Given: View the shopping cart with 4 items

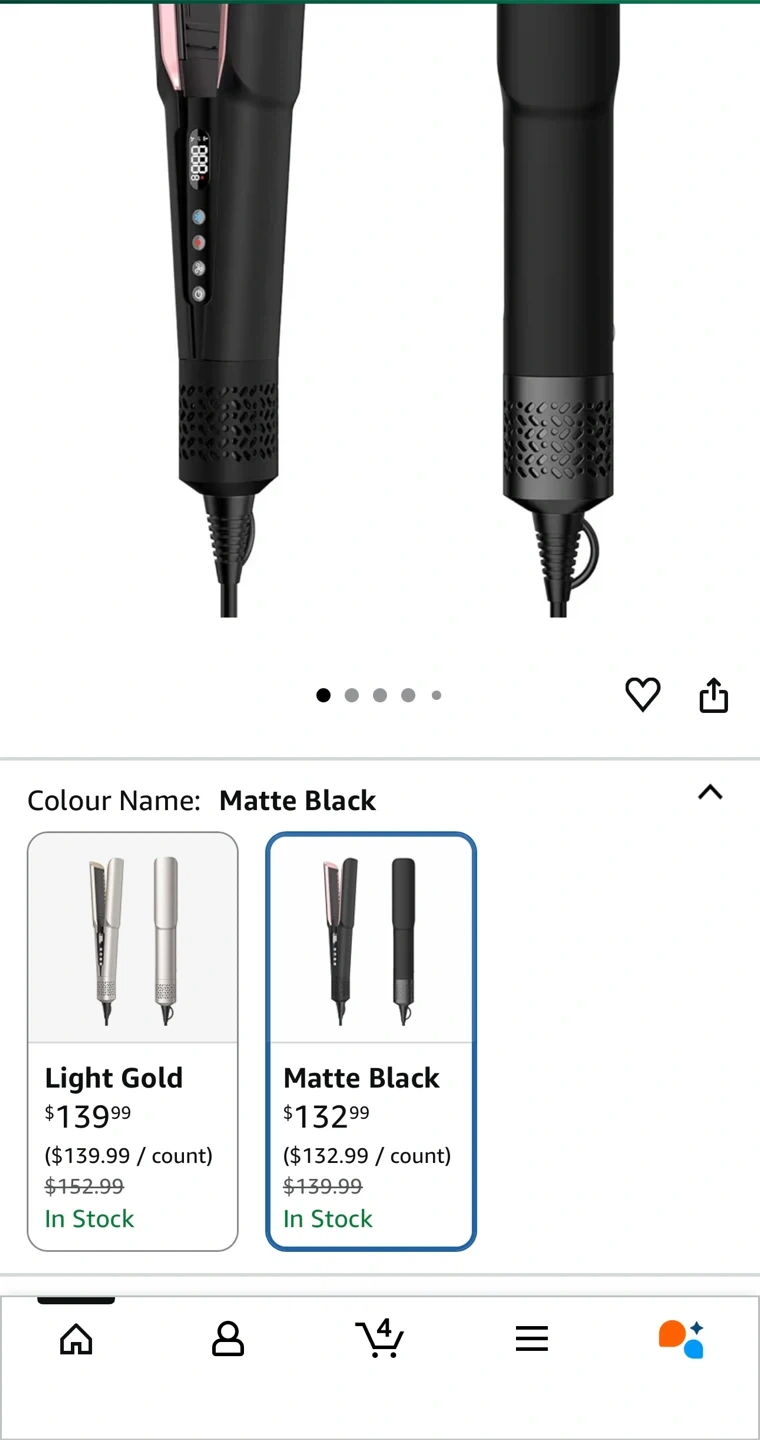Looking at the screenshot, I should coord(380,1339).
